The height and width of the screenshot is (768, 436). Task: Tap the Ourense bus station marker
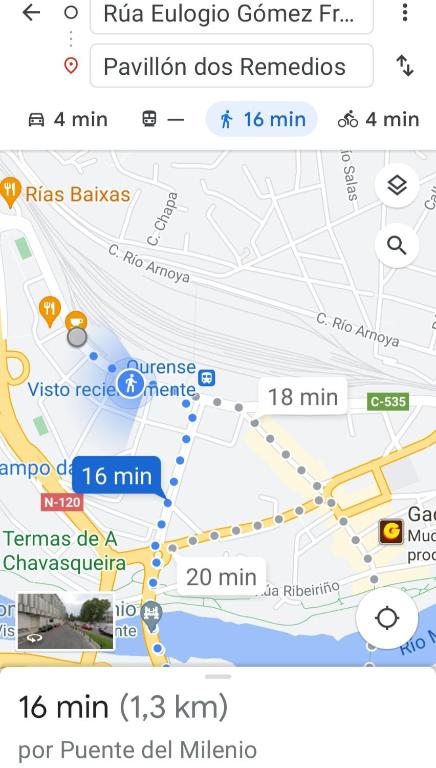(207, 377)
